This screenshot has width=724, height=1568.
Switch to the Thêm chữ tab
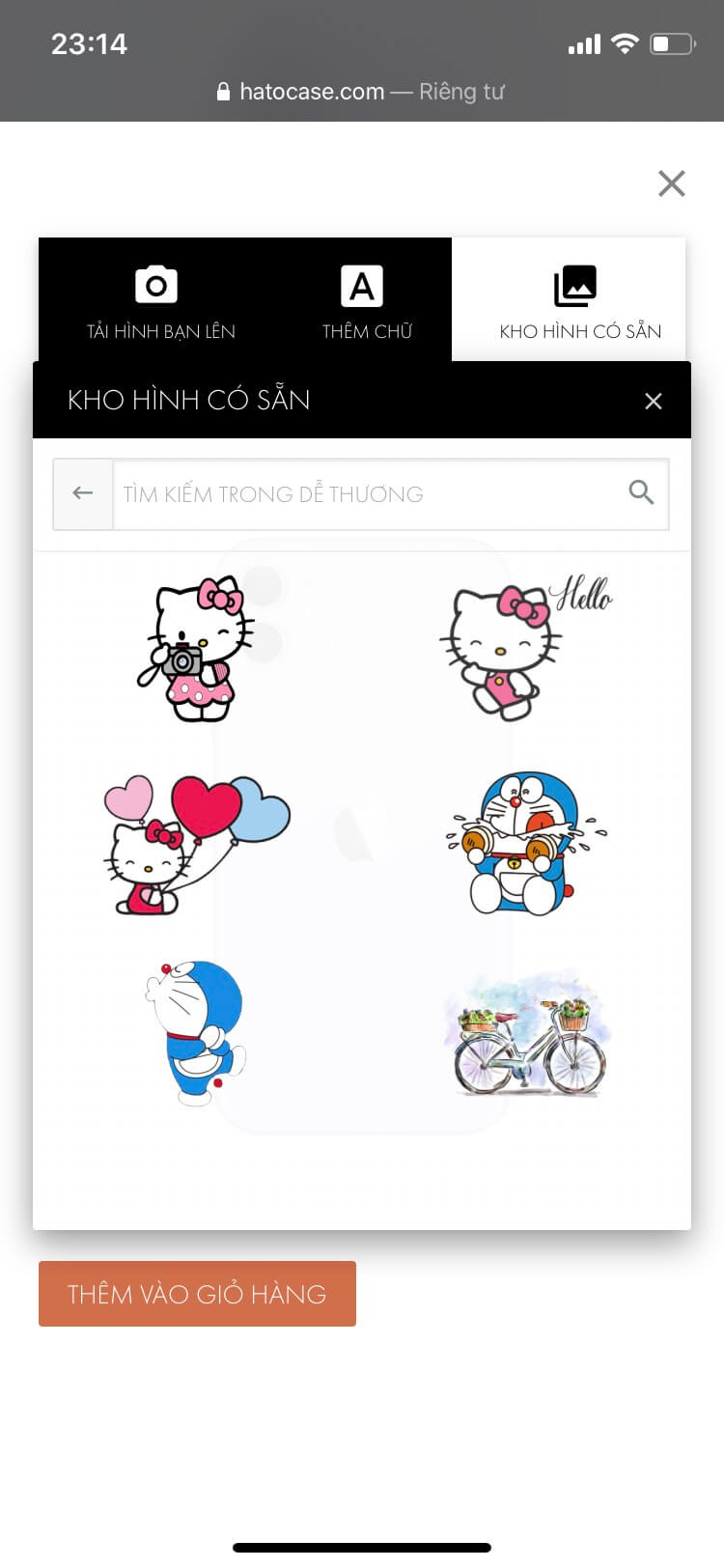pyautogui.click(x=366, y=302)
